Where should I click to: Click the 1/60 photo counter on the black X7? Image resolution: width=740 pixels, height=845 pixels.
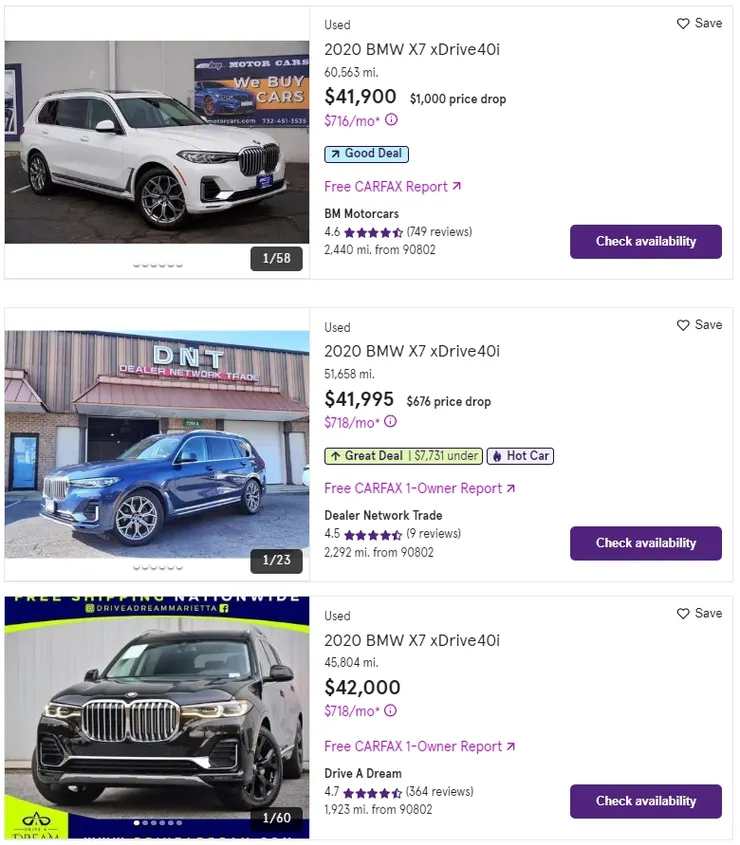[x=276, y=818]
